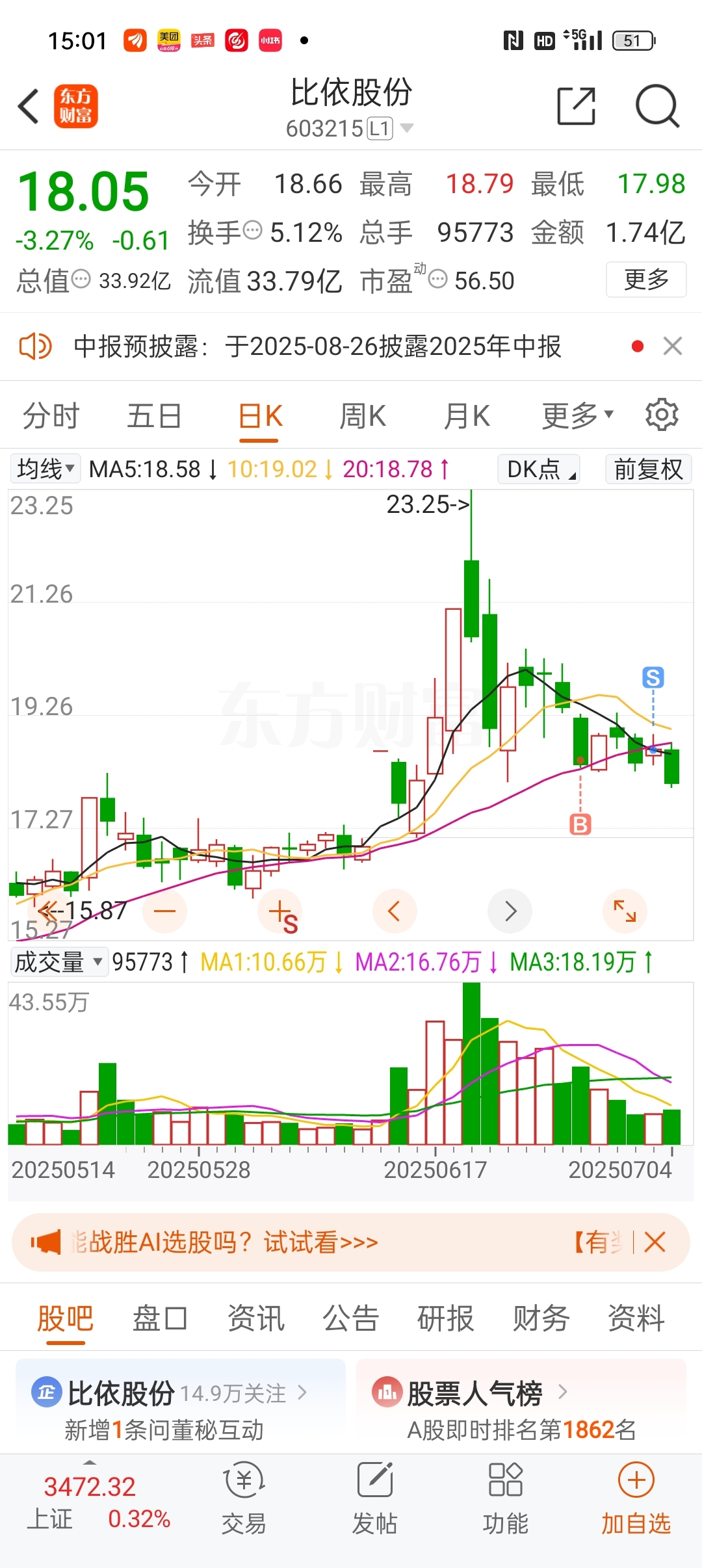Expand 成交量 indicator dropdown

tap(58, 961)
